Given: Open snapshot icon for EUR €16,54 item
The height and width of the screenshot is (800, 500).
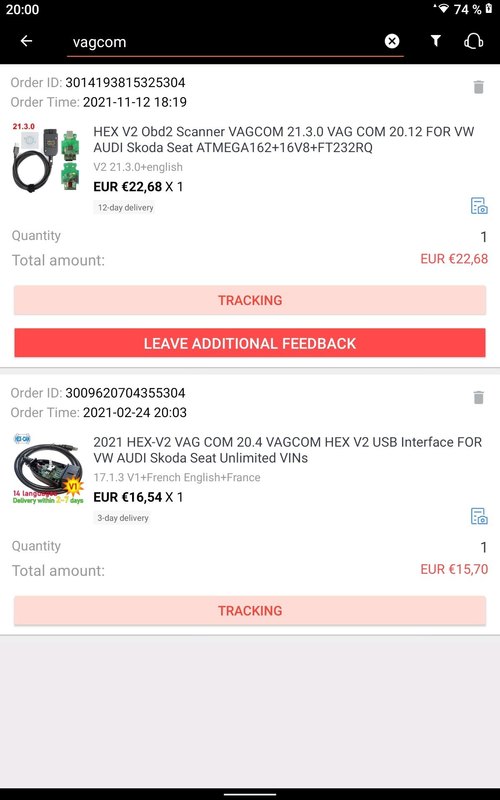Looking at the screenshot, I should click(479, 516).
